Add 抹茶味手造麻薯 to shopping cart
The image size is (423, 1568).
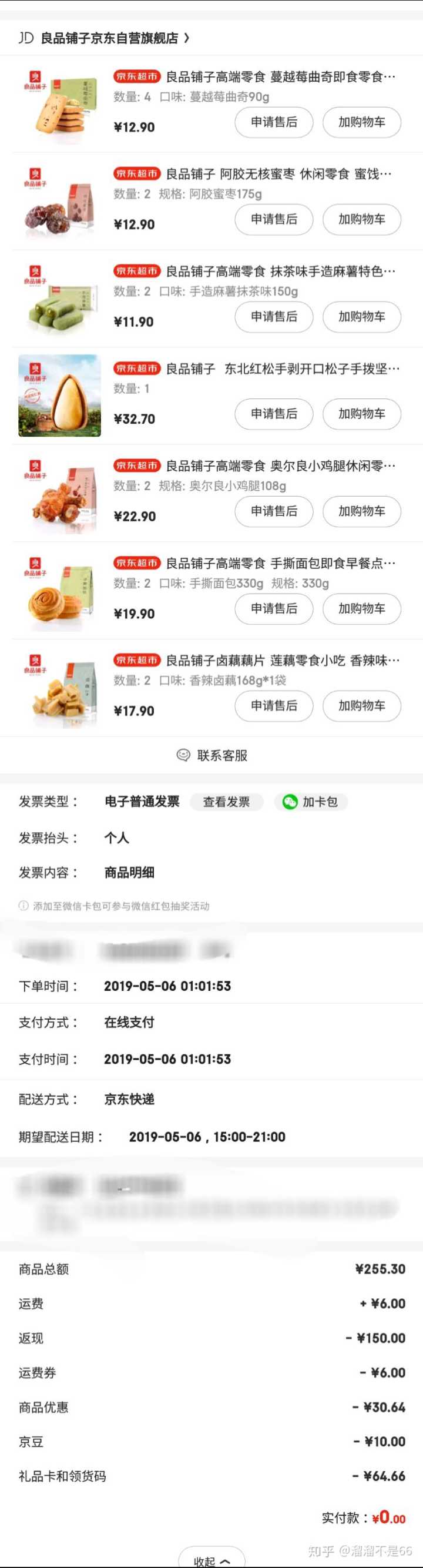tap(361, 317)
